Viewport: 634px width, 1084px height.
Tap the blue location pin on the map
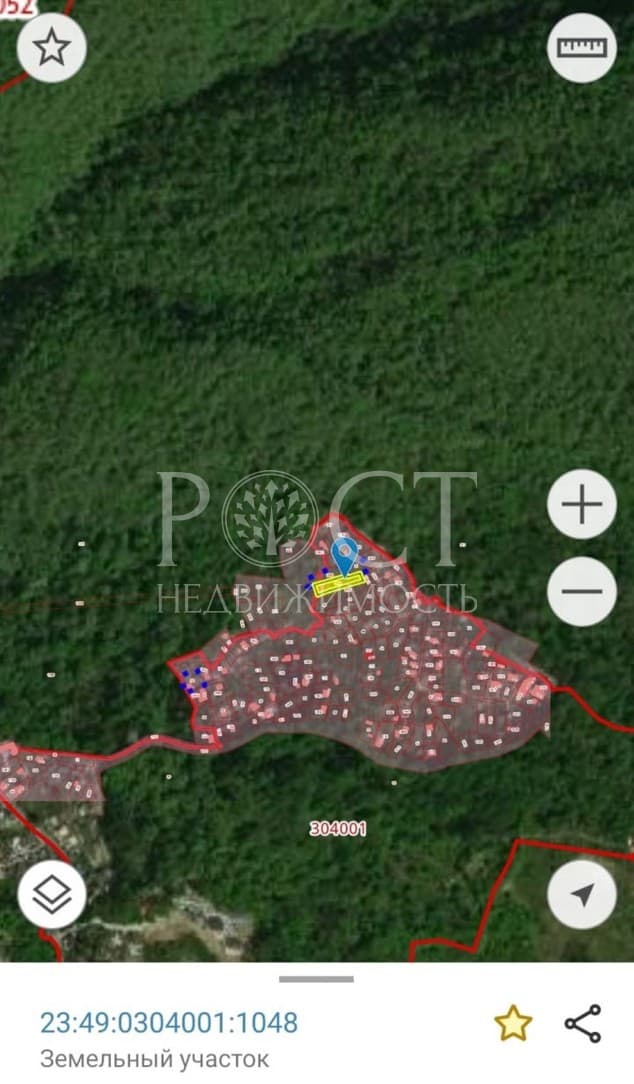coord(344,553)
